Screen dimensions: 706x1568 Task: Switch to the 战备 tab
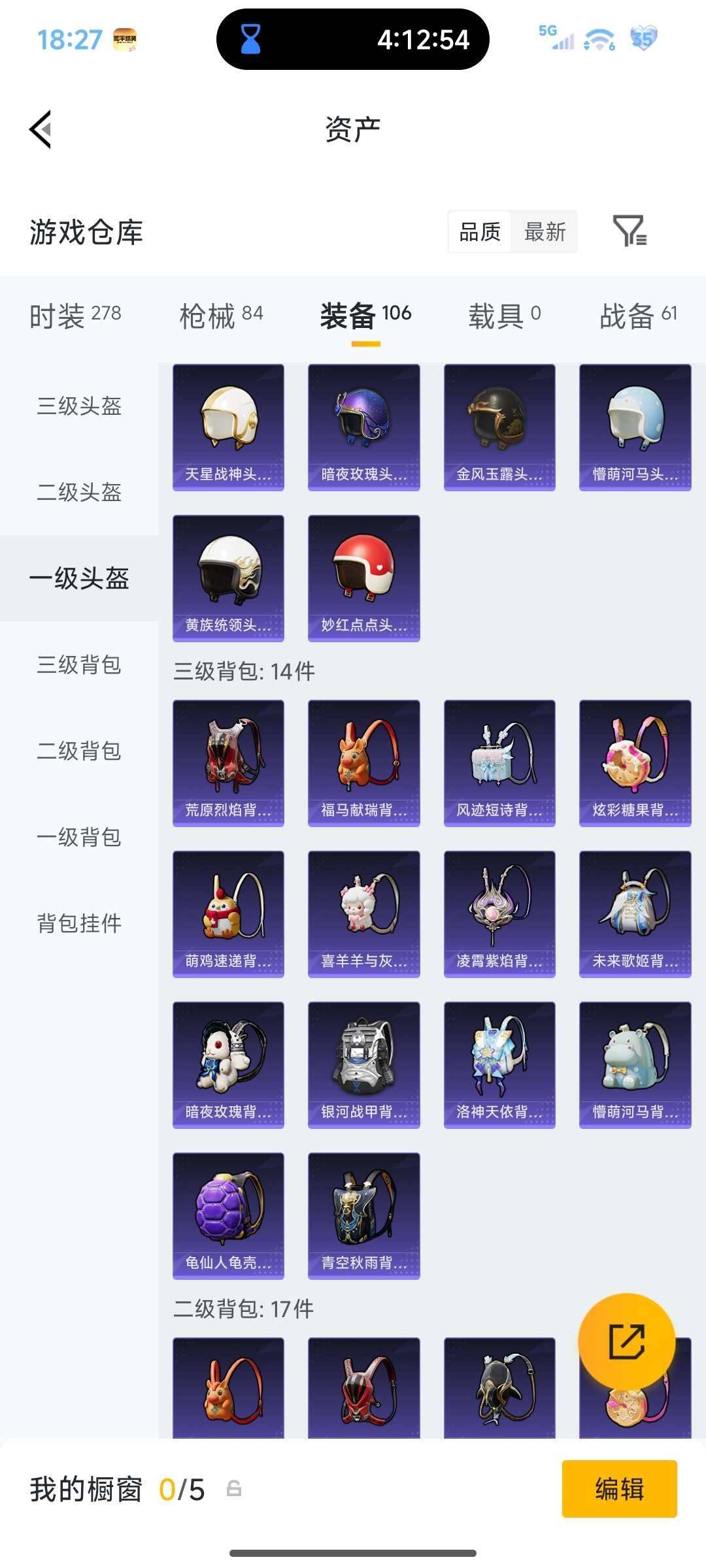point(637,314)
